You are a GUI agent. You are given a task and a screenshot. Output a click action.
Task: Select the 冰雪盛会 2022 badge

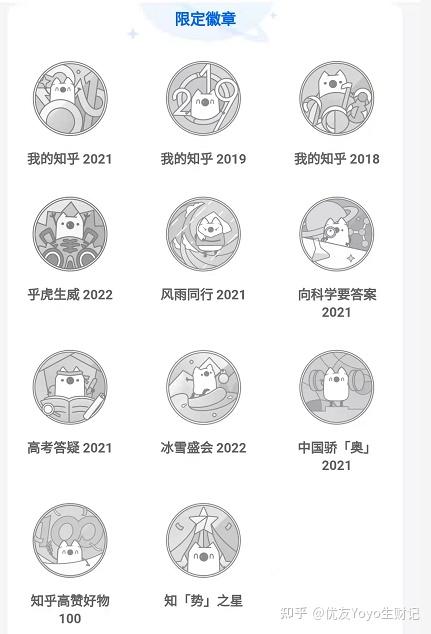coord(203,387)
